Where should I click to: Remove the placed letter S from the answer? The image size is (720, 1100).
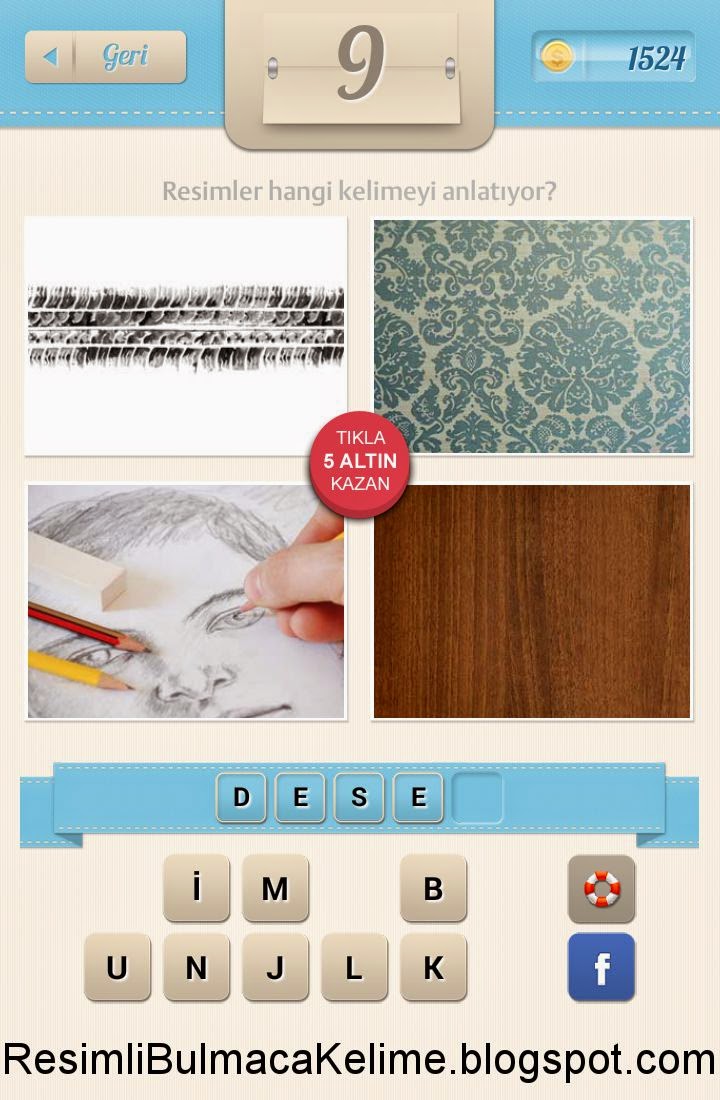[359, 797]
